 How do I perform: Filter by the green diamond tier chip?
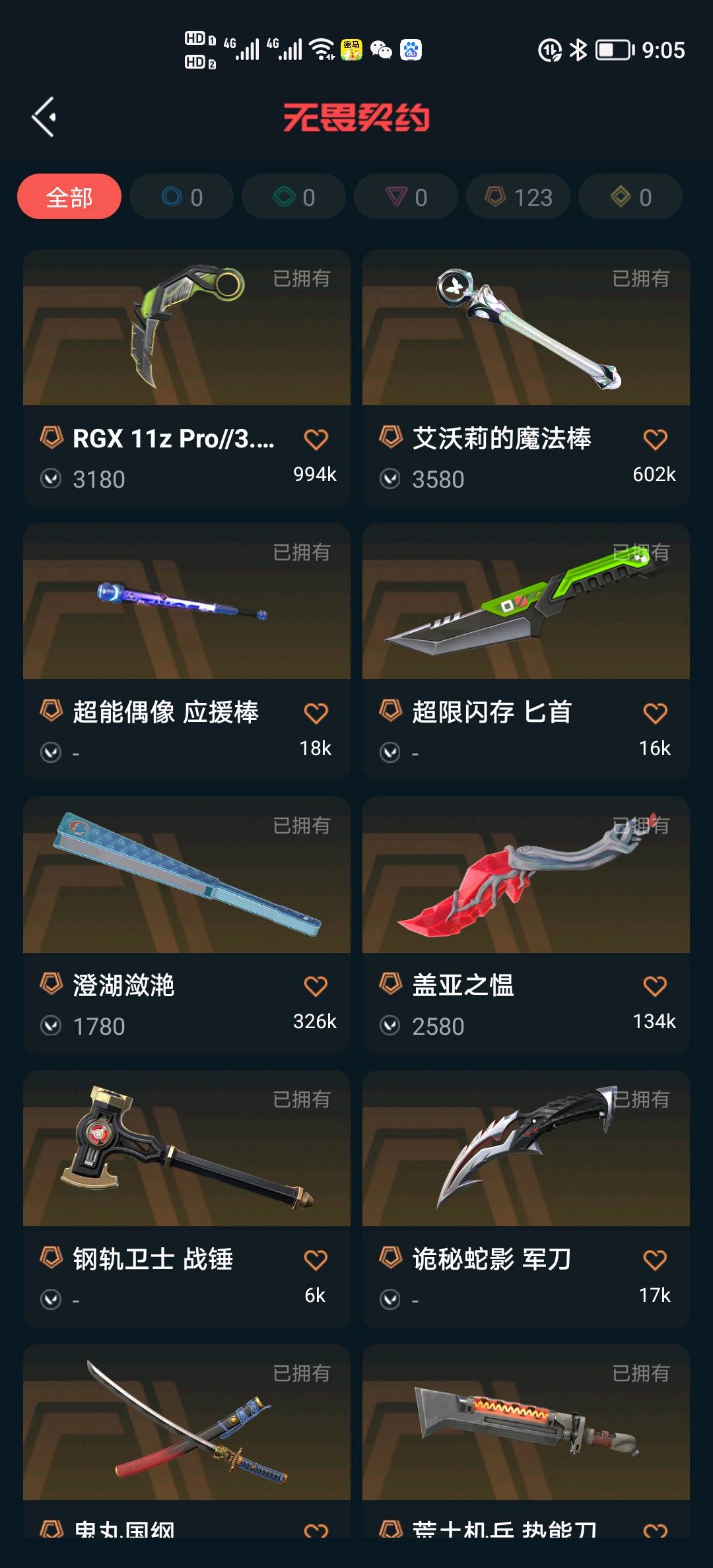[294, 197]
